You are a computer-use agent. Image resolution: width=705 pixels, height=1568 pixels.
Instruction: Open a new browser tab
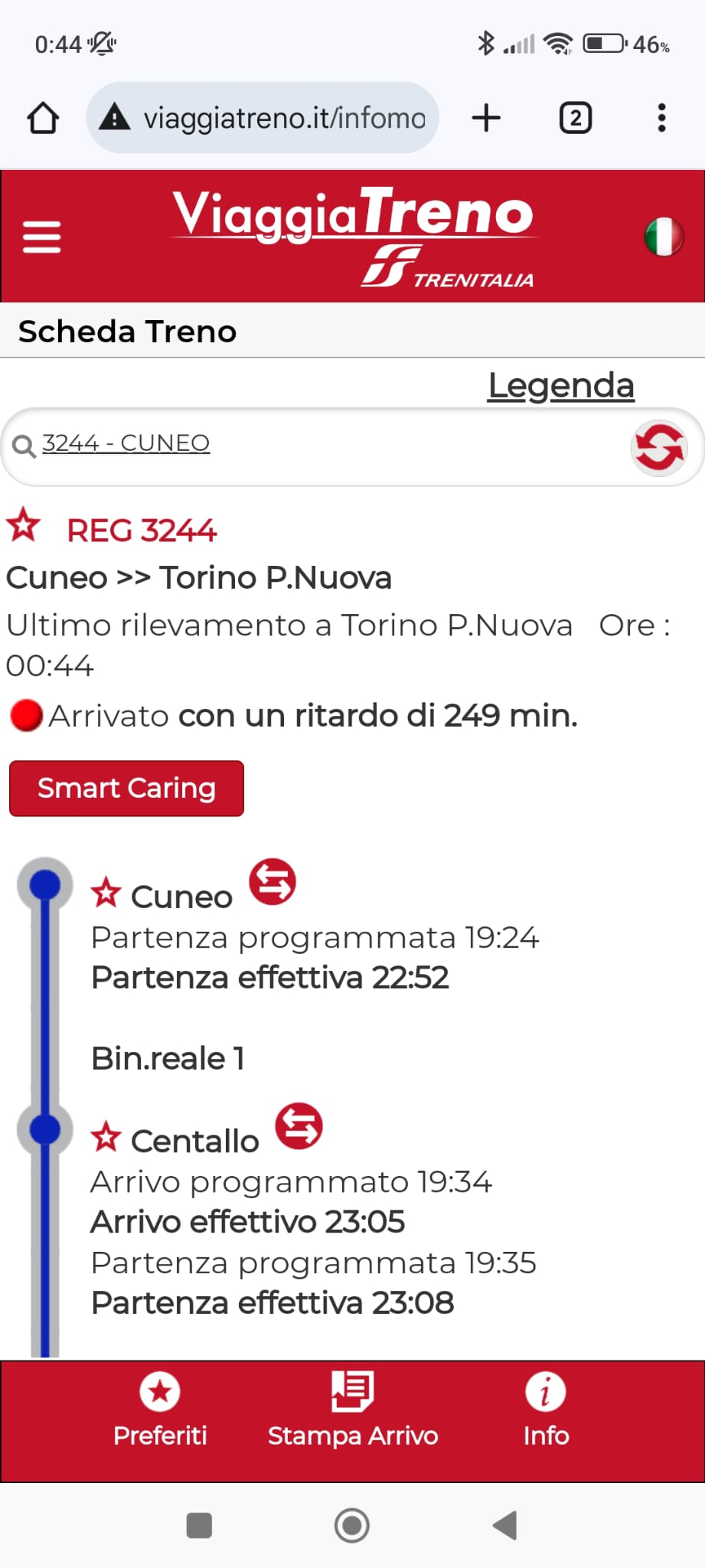tap(486, 119)
